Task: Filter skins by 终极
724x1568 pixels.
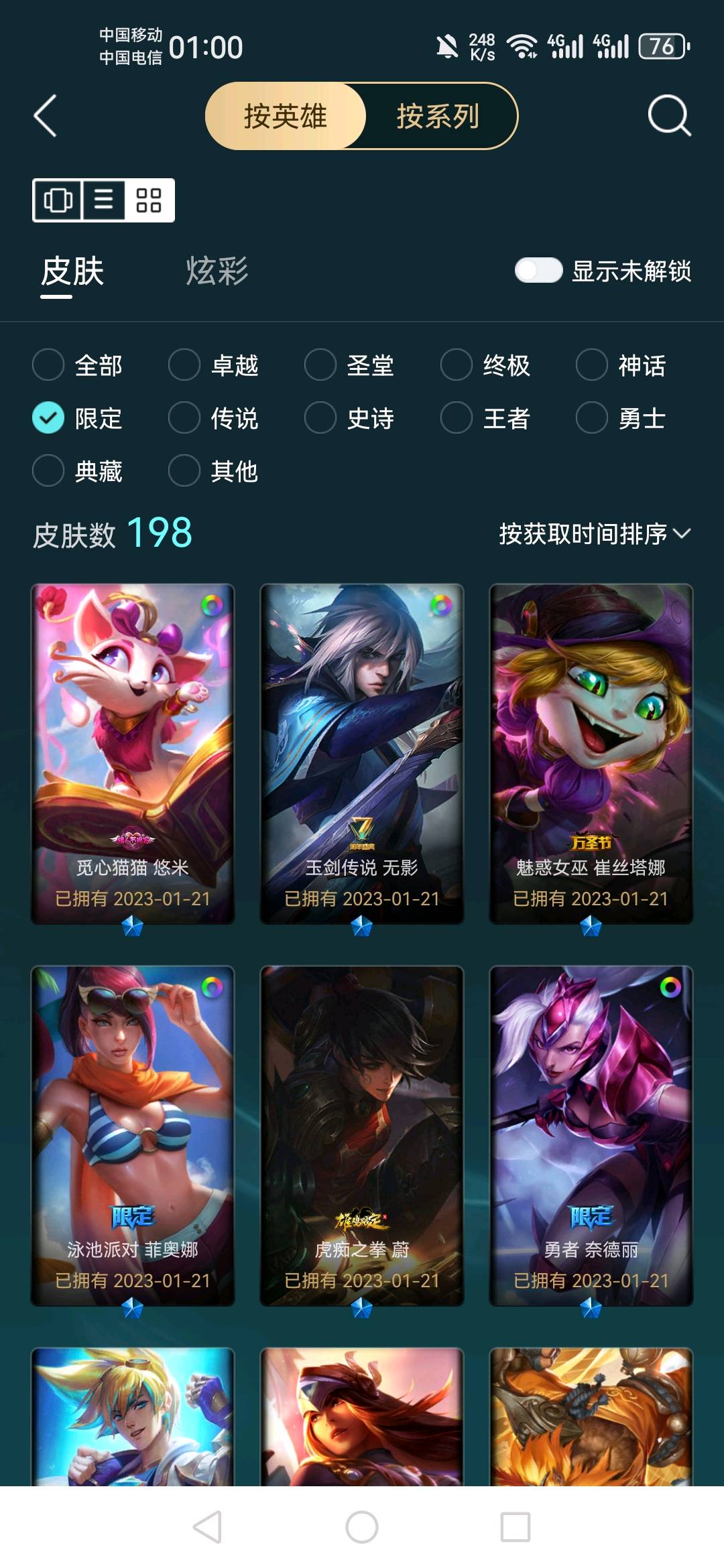Action: [x=485, y=365]
